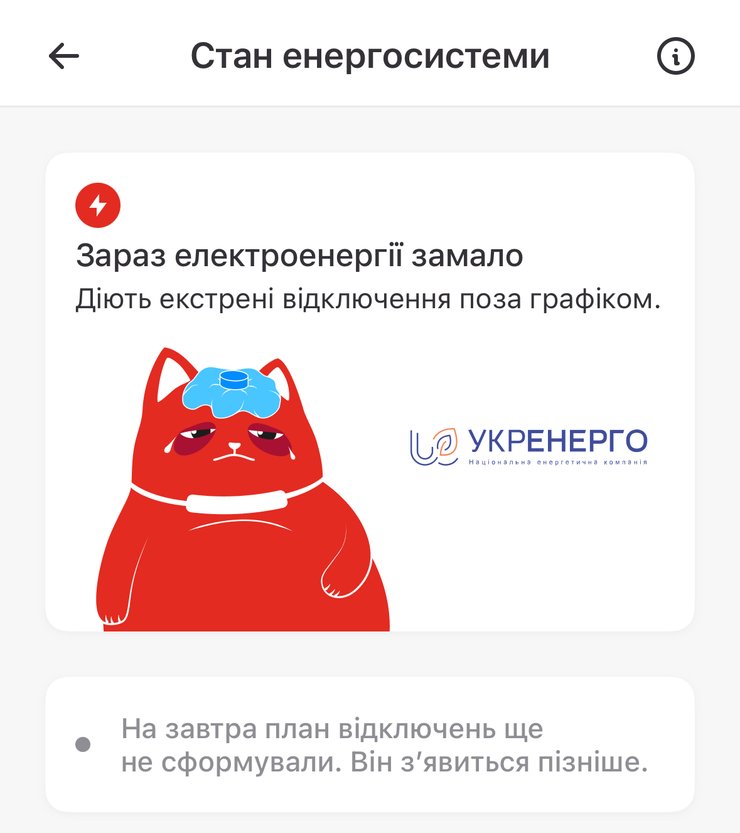Image resolution: width=740 pixels, height=833 pixels.
Task: Select the 'Стан енергосистеми' title
Action: coord(370,56)
